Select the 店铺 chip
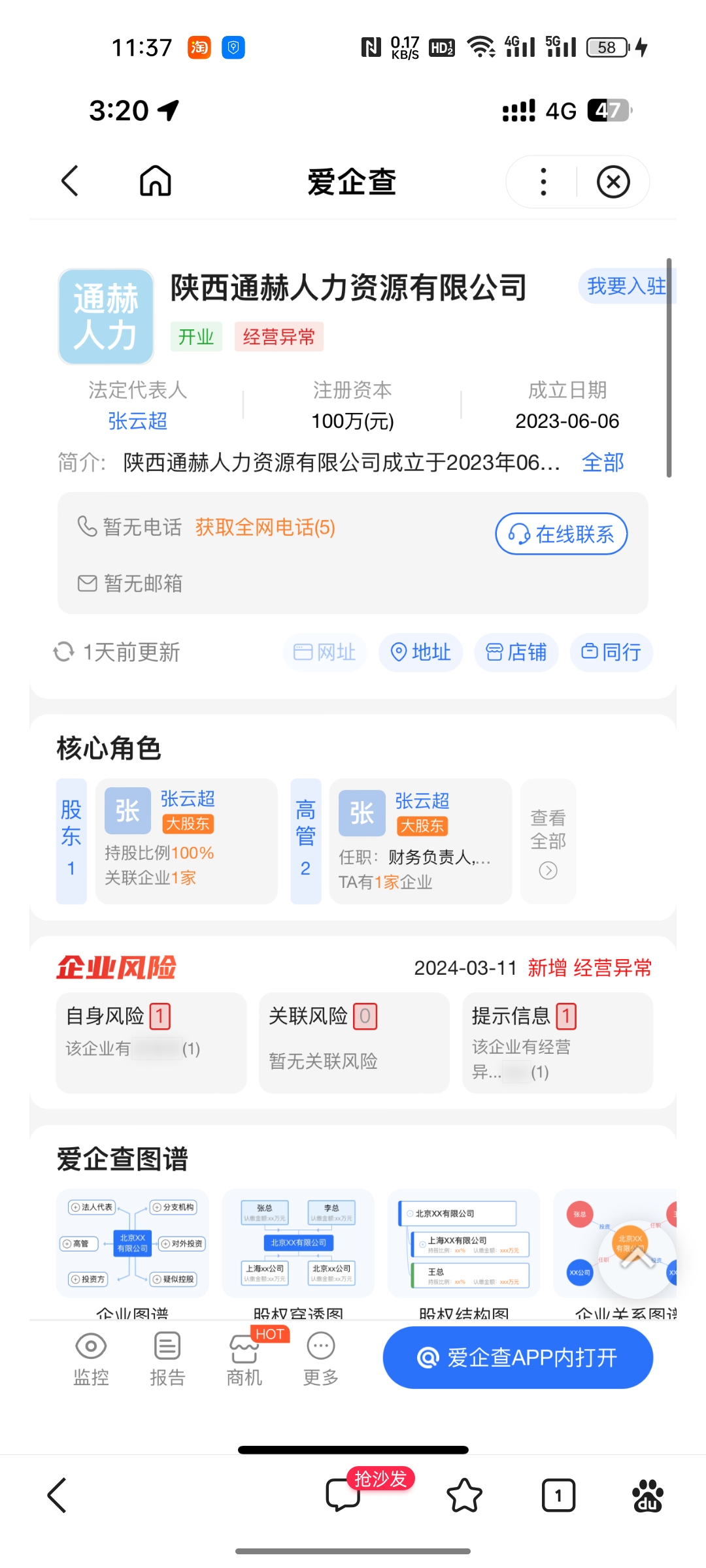Viewport: 706px width, 1568px height. click(516, 652)
